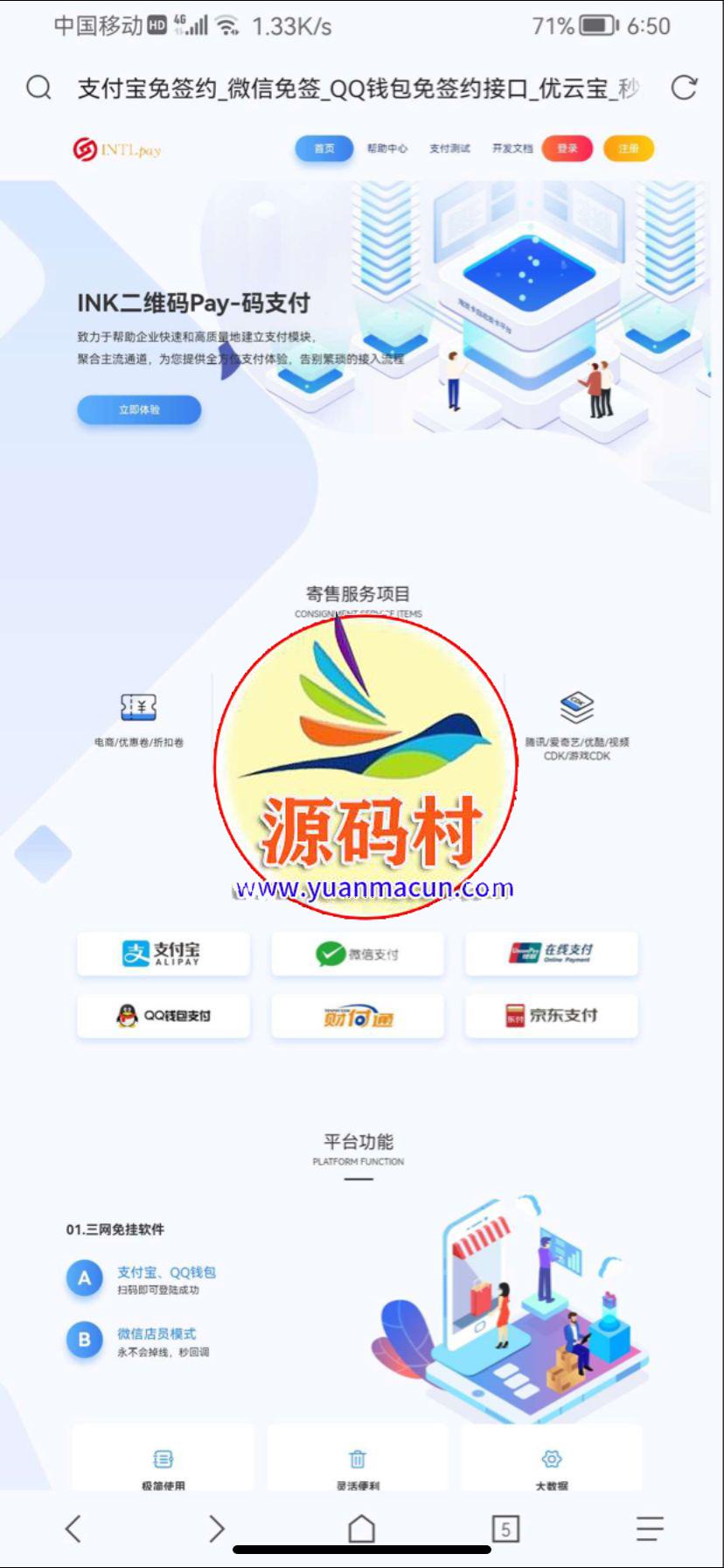724x1568 pixels.
Task: Select the 支付宝 Alipay card
Action: pyautogui.click(x=164, y=953)
